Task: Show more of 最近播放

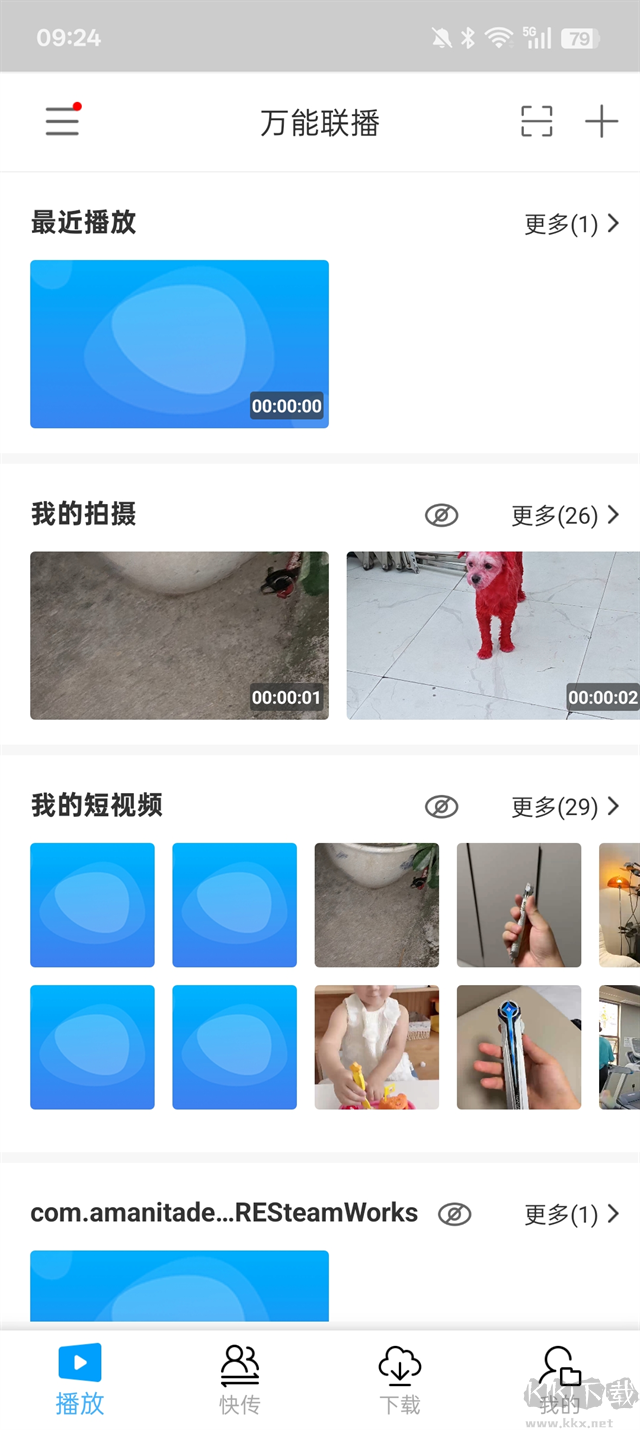Action: coord(572,223)
